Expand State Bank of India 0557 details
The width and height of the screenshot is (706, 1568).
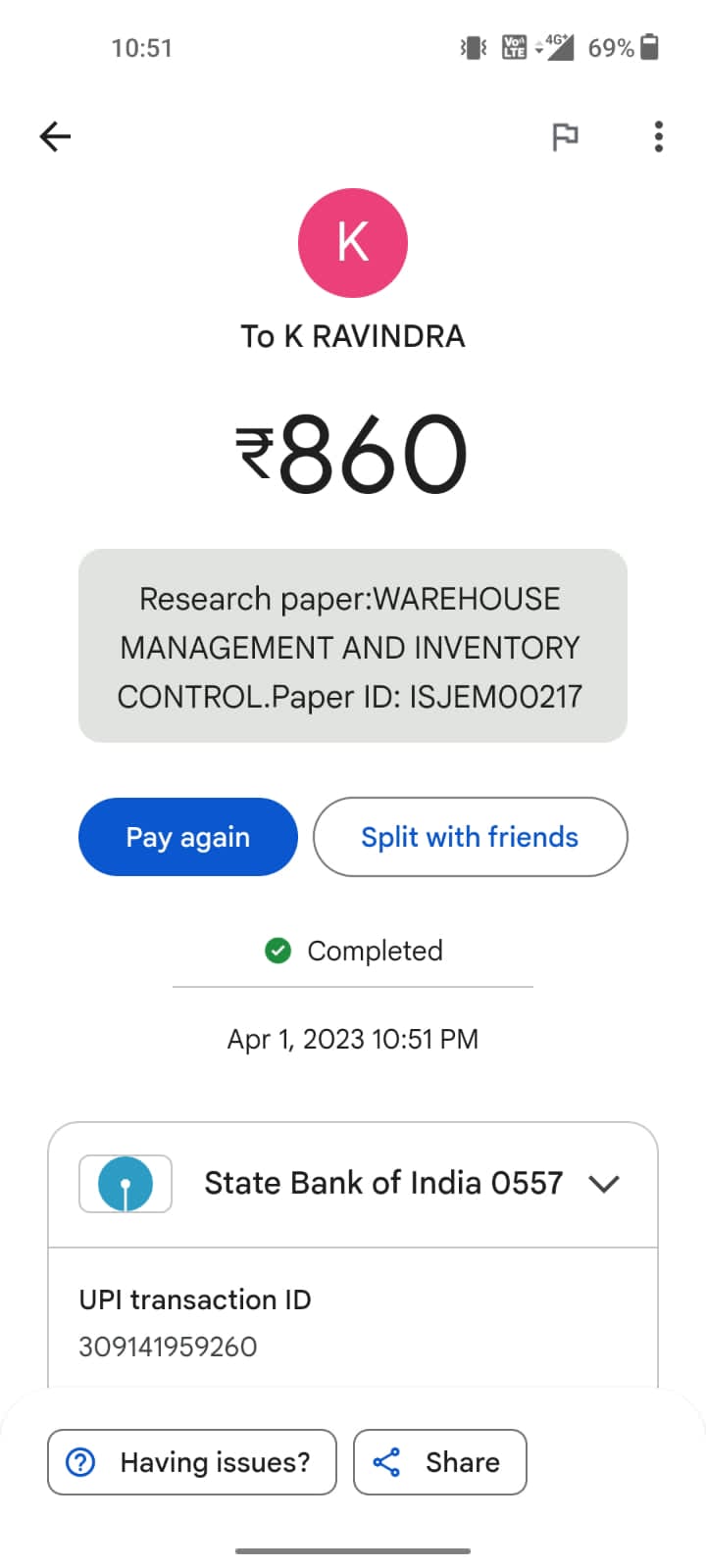[x=604, y=1184]
